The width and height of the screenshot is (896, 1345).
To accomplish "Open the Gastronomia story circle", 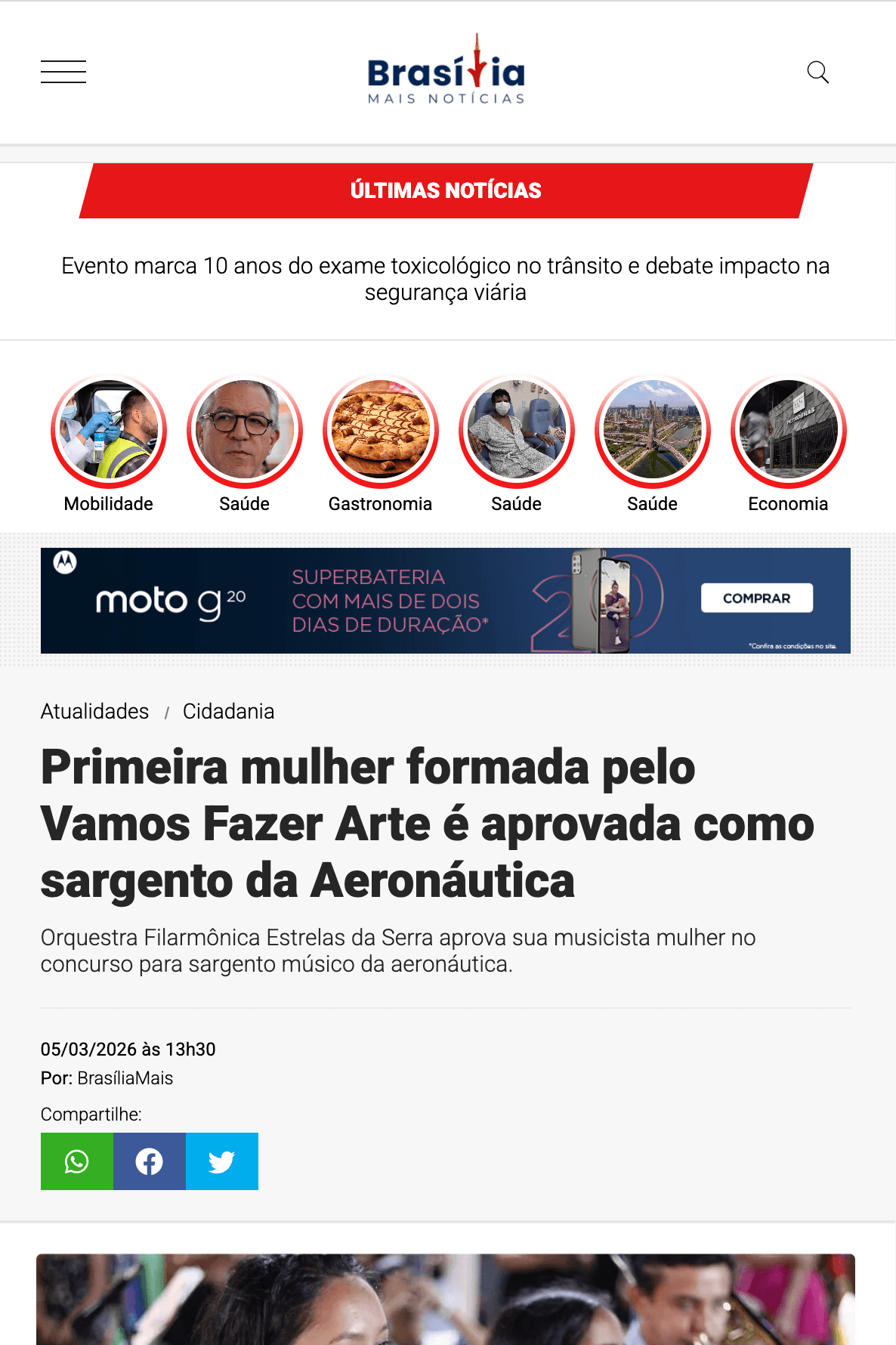I will point(381,429).
